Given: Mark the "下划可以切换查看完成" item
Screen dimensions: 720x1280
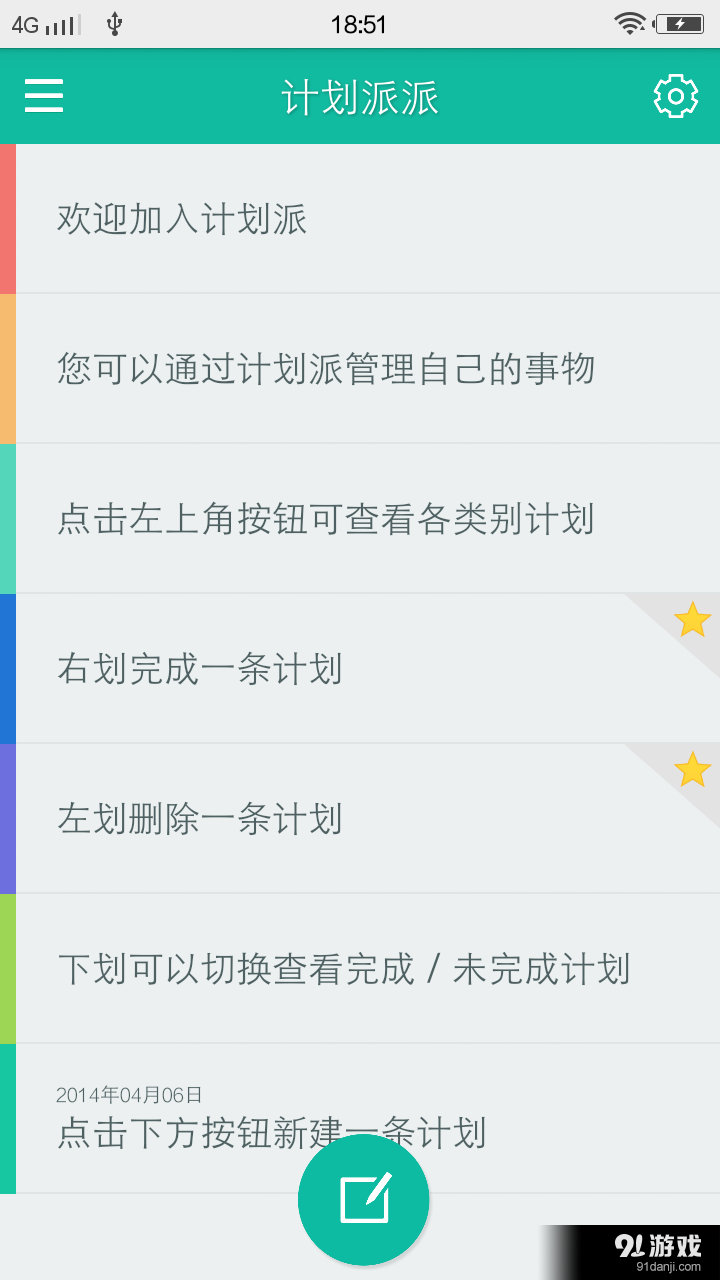Looking at the screenshot, I should click(x=360, y=968).
